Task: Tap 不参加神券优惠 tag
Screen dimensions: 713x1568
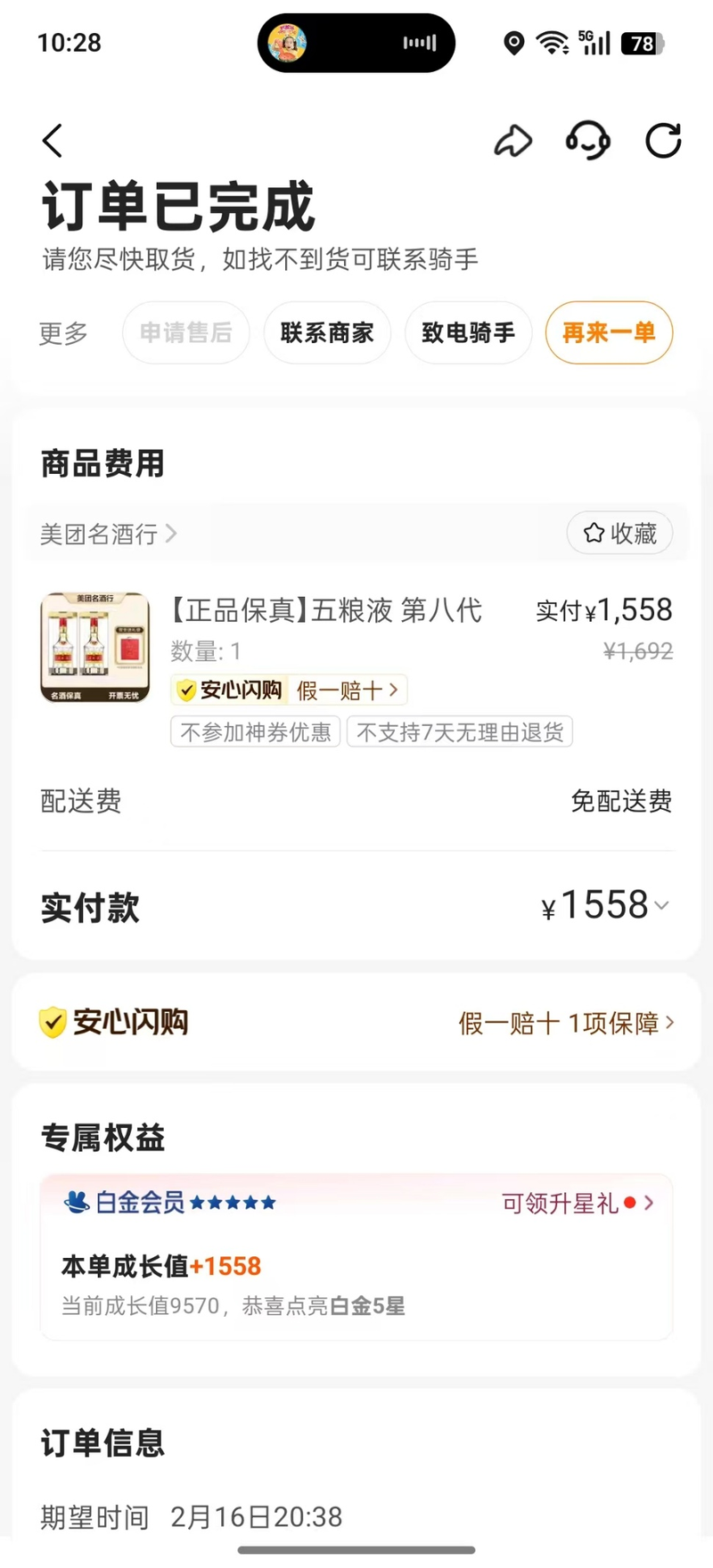Action: tap(255, 731)
